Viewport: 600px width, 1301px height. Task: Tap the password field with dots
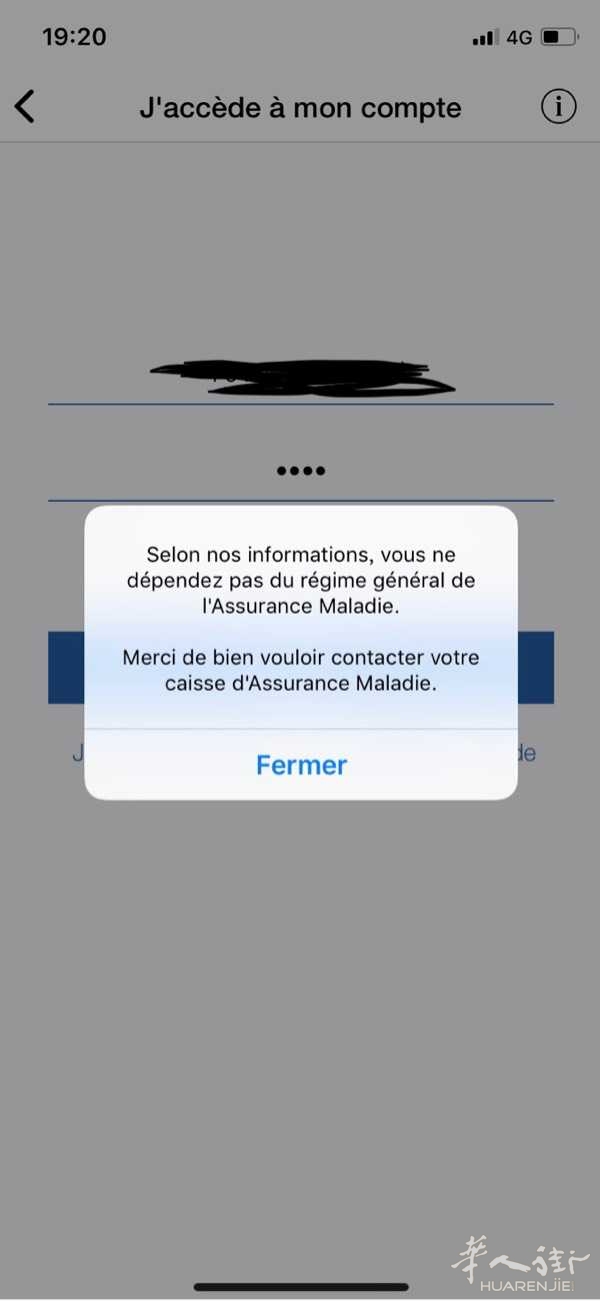point(301,471)
